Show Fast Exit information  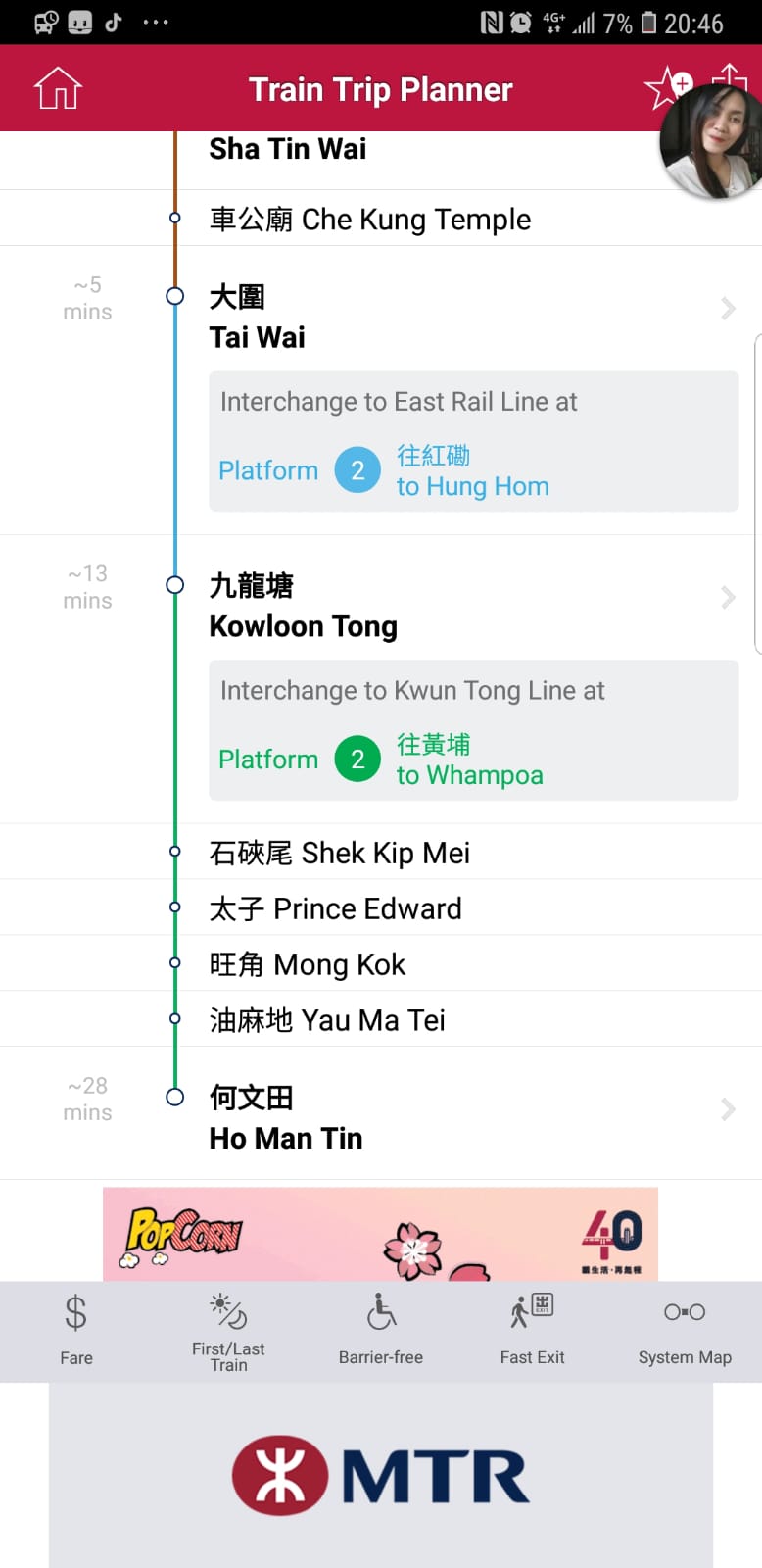click(x=532, y=1330)
